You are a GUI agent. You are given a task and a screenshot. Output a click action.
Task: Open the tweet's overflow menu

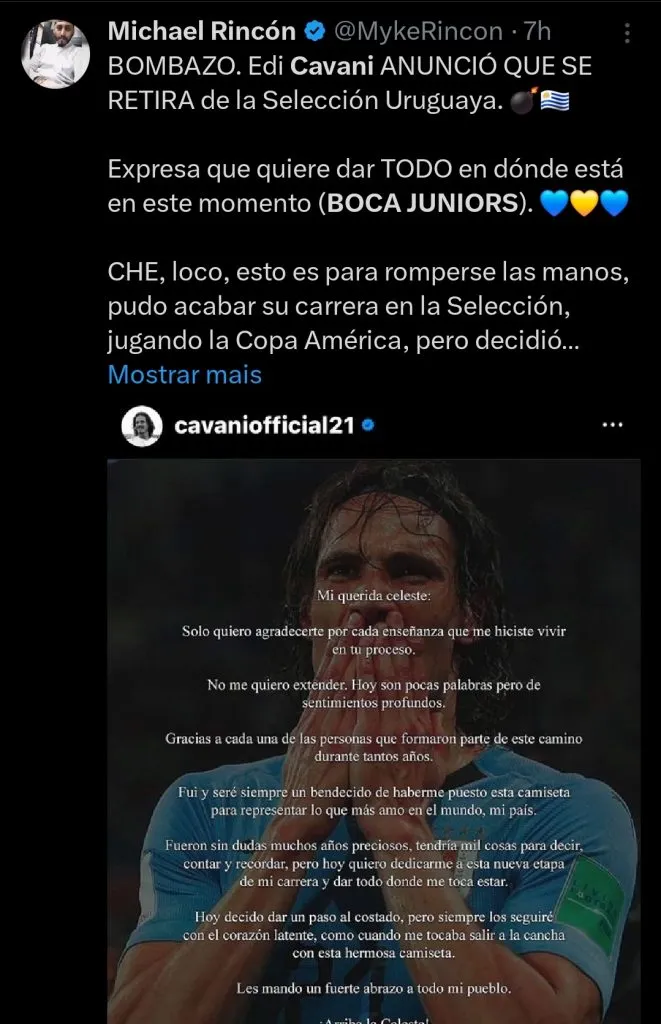[x=627, y=33]
